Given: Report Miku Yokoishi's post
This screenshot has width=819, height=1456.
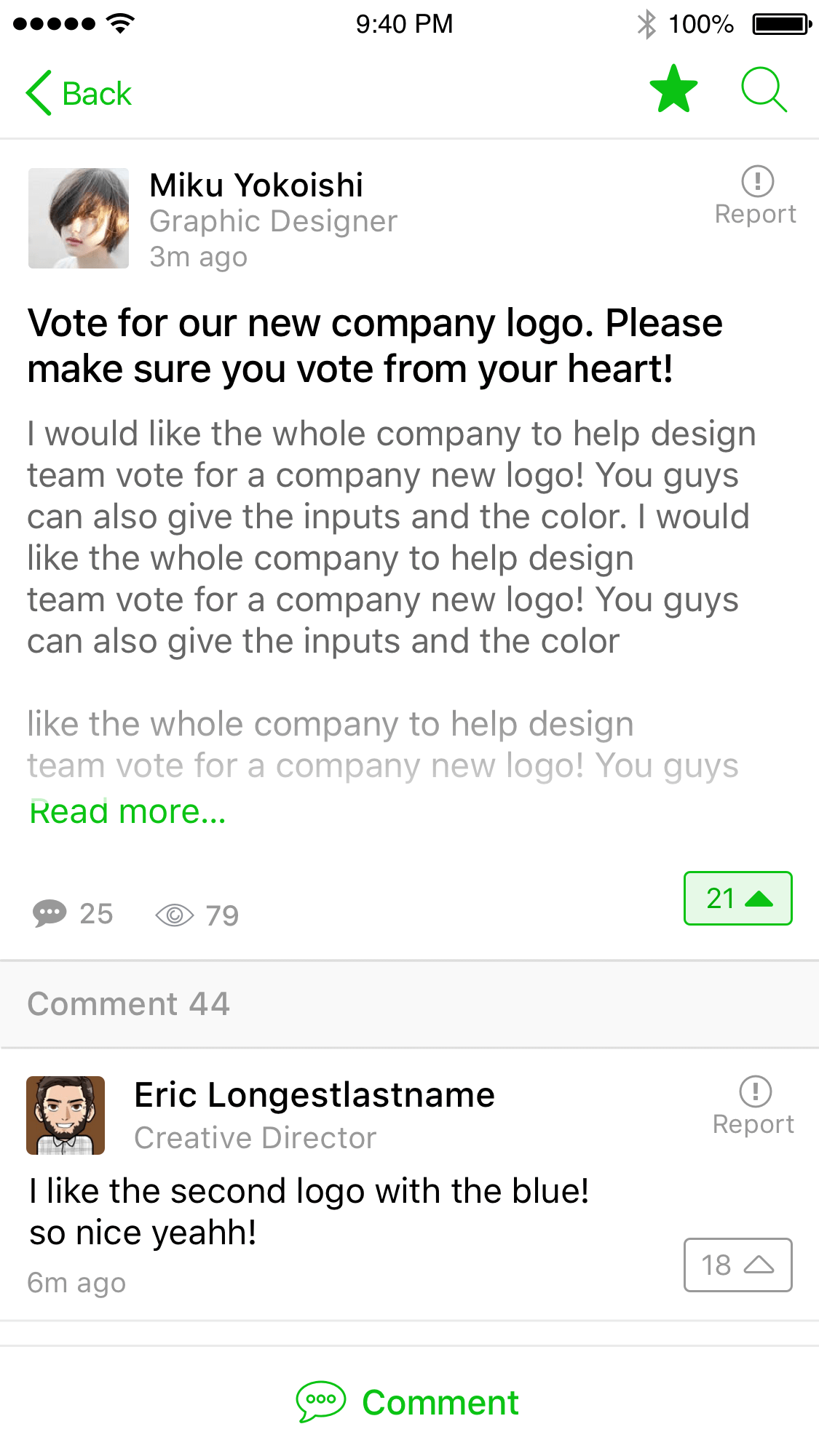Looking at the screenshot, I should [x=756, y=195].
